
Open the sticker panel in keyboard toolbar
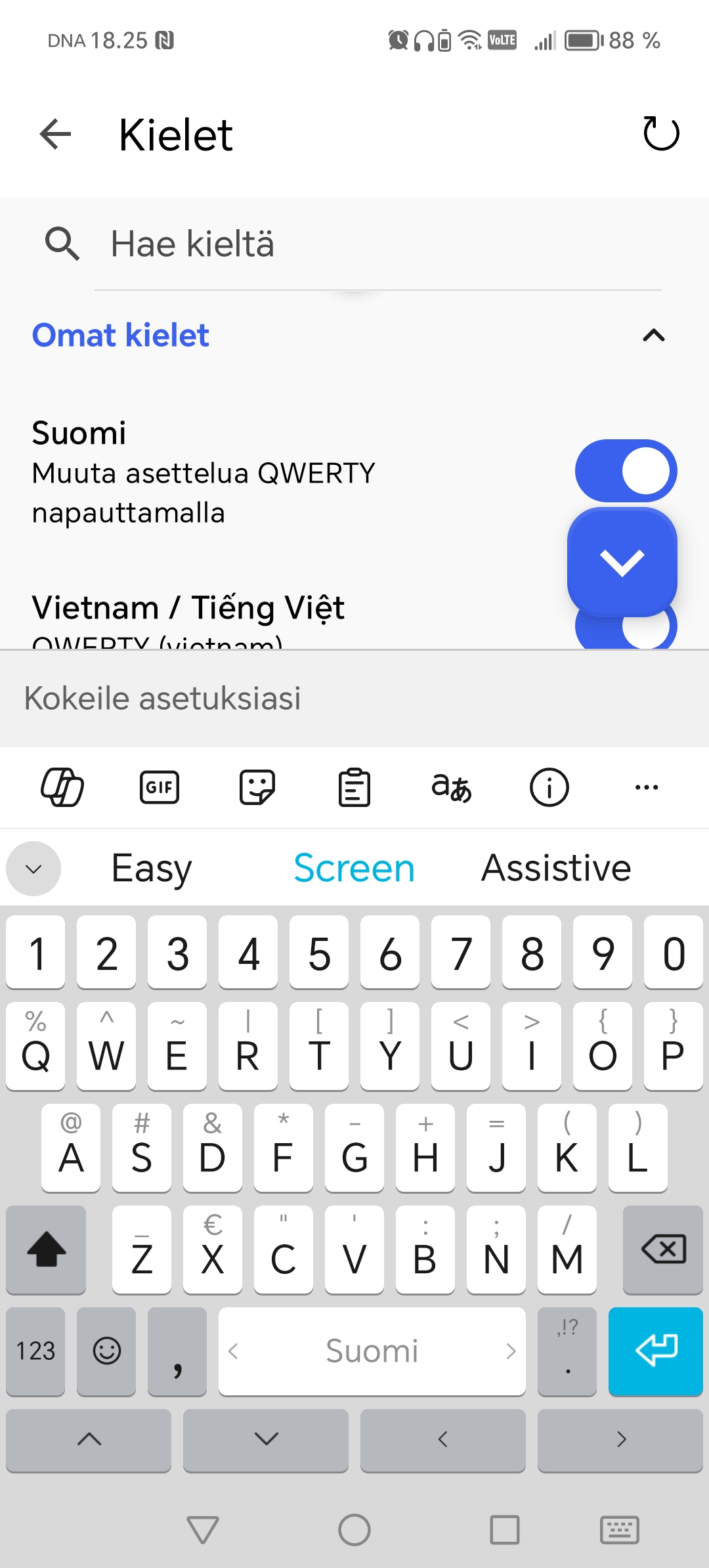257,787
